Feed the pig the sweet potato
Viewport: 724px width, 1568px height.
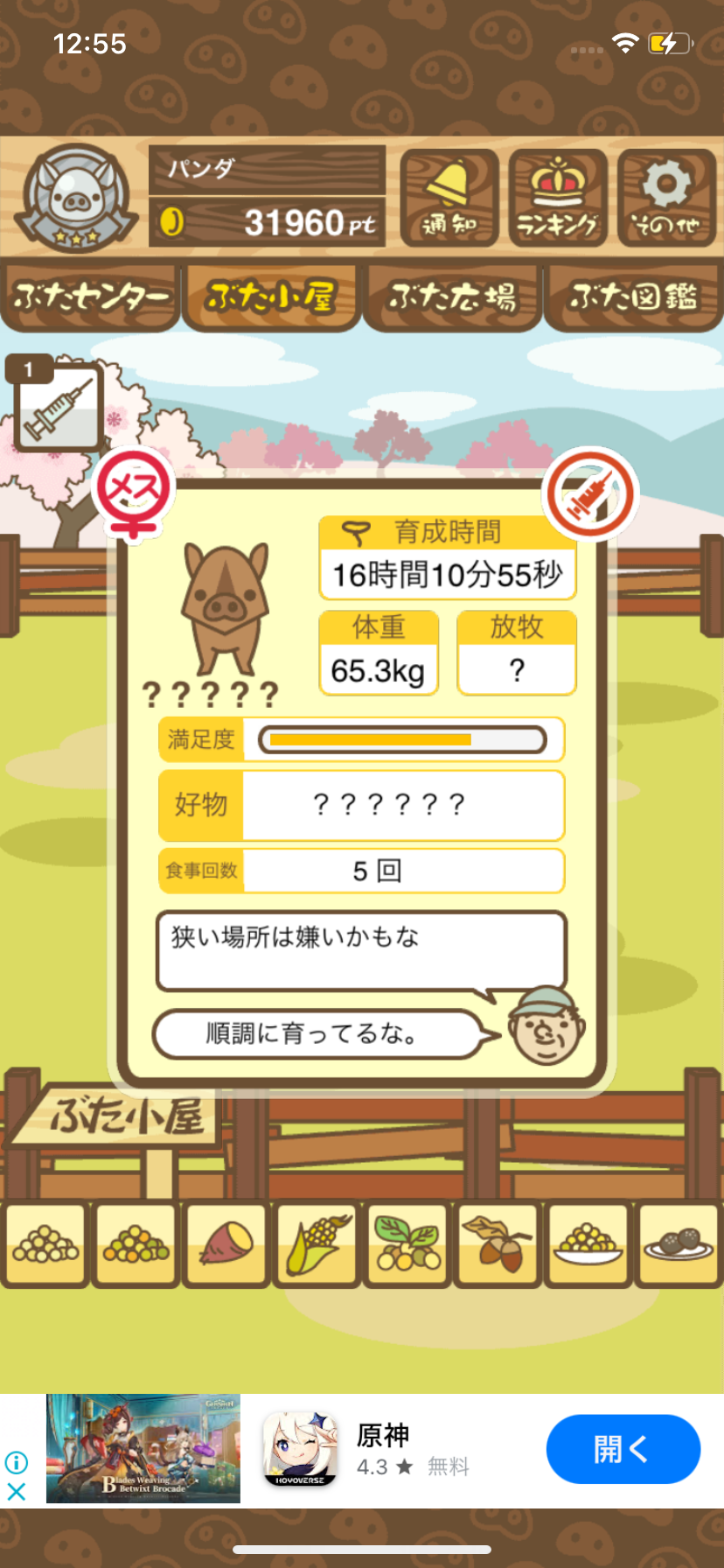coord(226,1244)
